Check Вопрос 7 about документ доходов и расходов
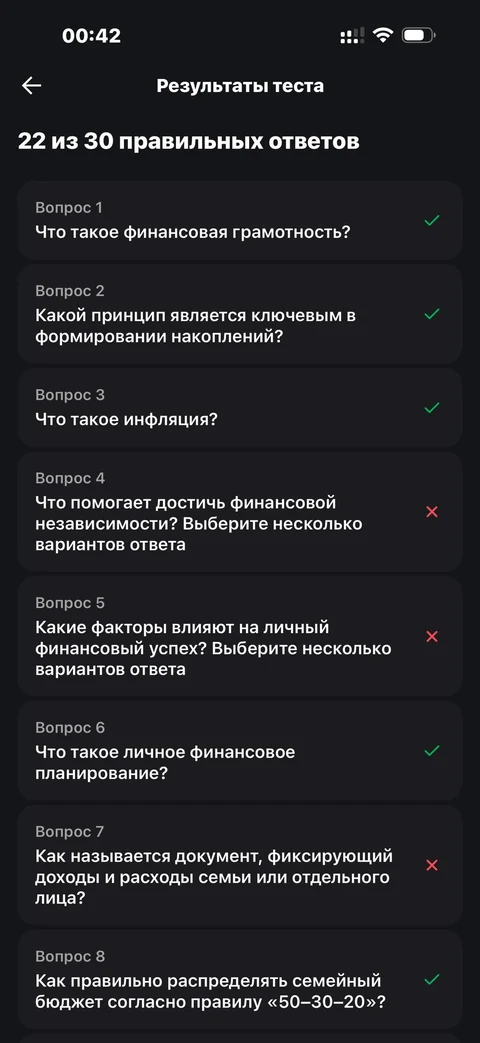This screenshot has height=1043, width=480. tap(240, 865)
